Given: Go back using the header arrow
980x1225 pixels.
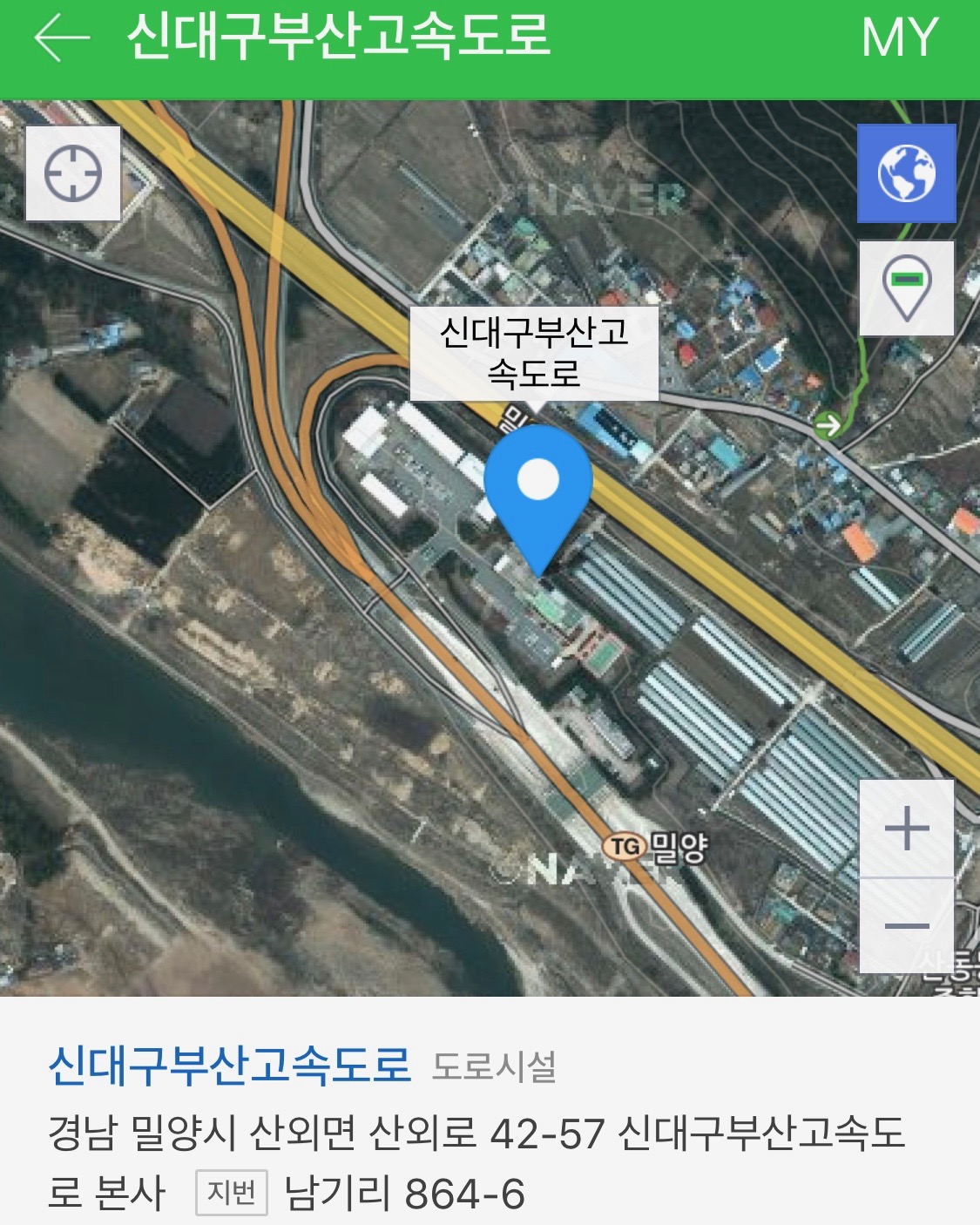Looking at the screenshot, I should pyautogui.click(x=61, y=38).
